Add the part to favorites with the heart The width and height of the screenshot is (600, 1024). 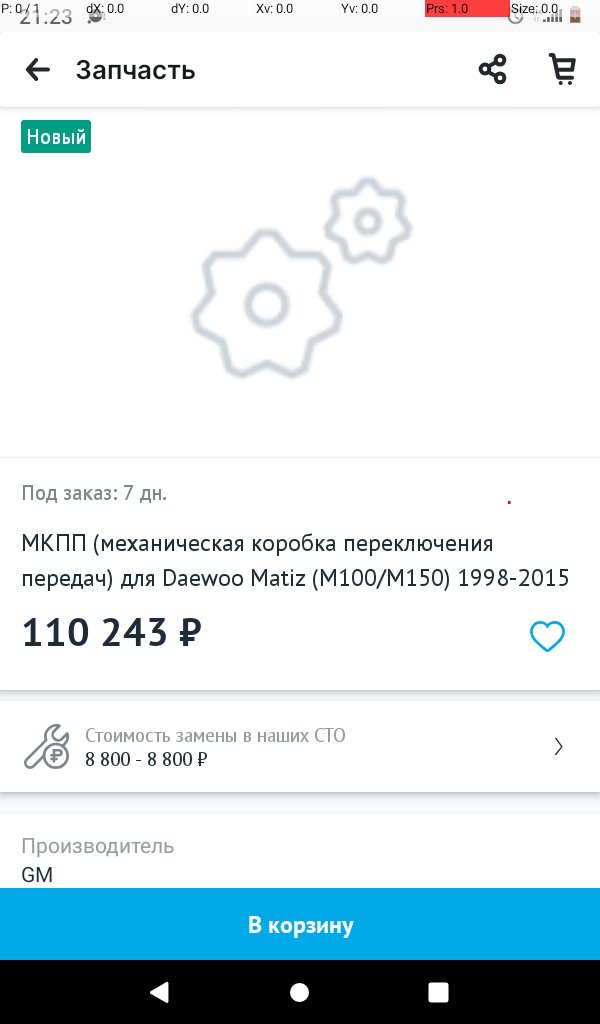point(547,636)
